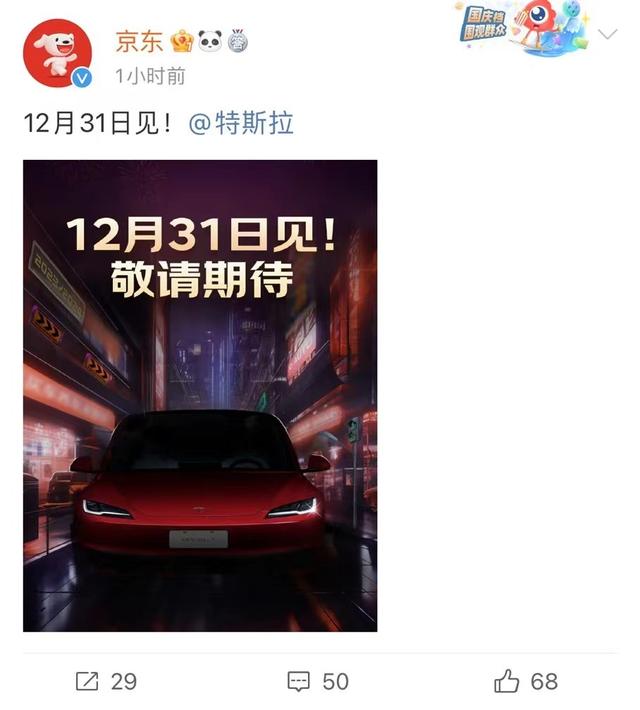
Task: Open comments on this post
Action: click(318, 682)
